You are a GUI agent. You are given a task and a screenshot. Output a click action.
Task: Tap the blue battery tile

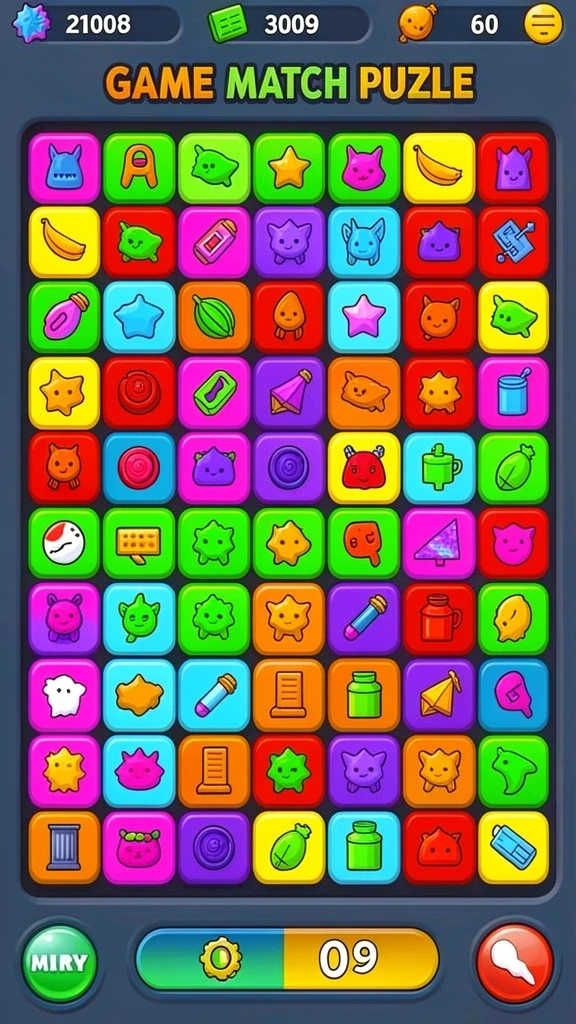[513, 847]
